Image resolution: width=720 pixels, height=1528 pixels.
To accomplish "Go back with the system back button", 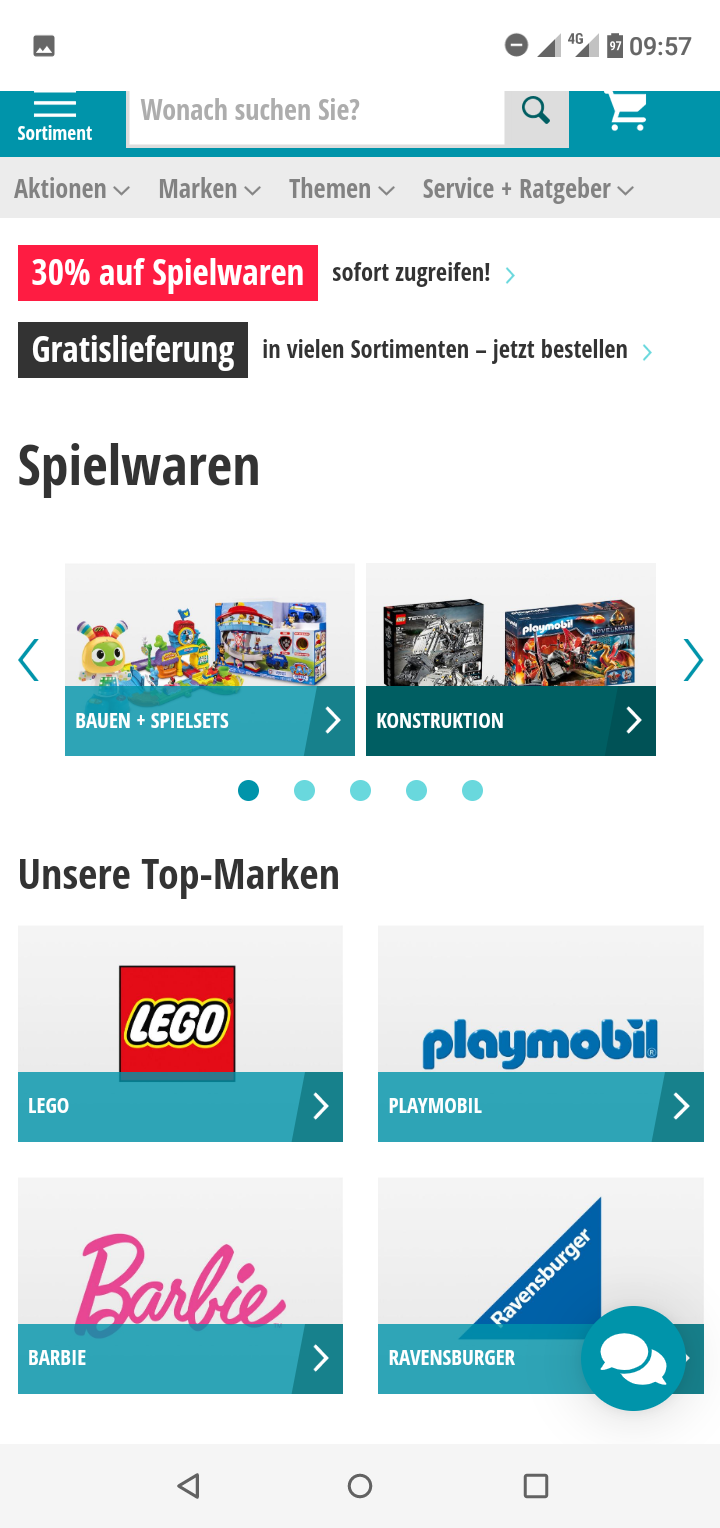I will pyautogui.click(x=188, y=1486).
